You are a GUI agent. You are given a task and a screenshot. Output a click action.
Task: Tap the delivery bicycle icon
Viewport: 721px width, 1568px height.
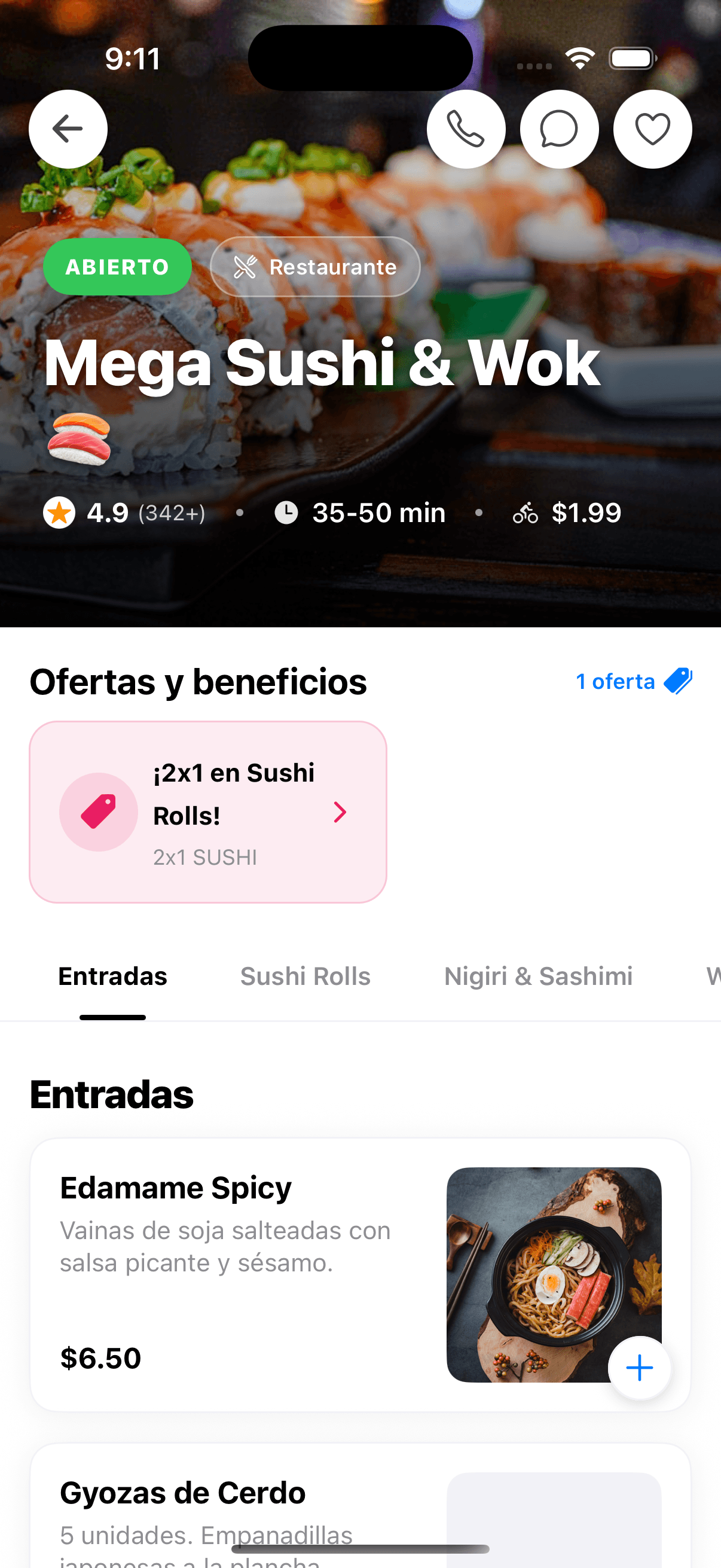[x=524, y=512]
